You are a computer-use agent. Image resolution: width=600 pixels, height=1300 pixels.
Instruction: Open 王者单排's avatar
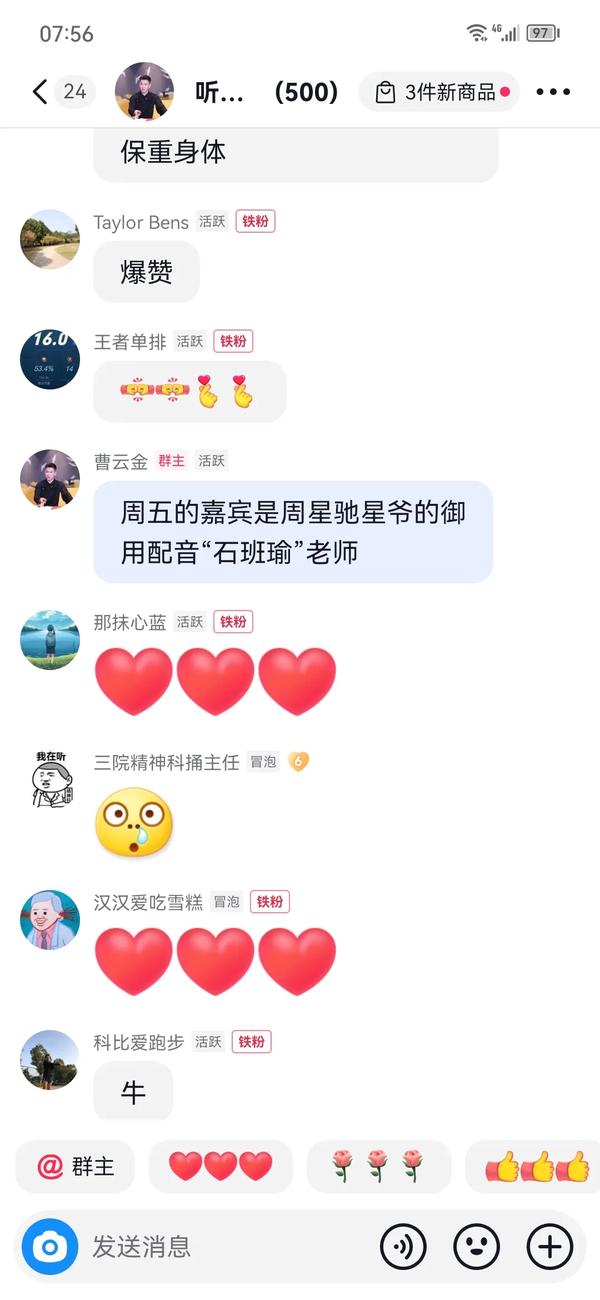(49, 359)
